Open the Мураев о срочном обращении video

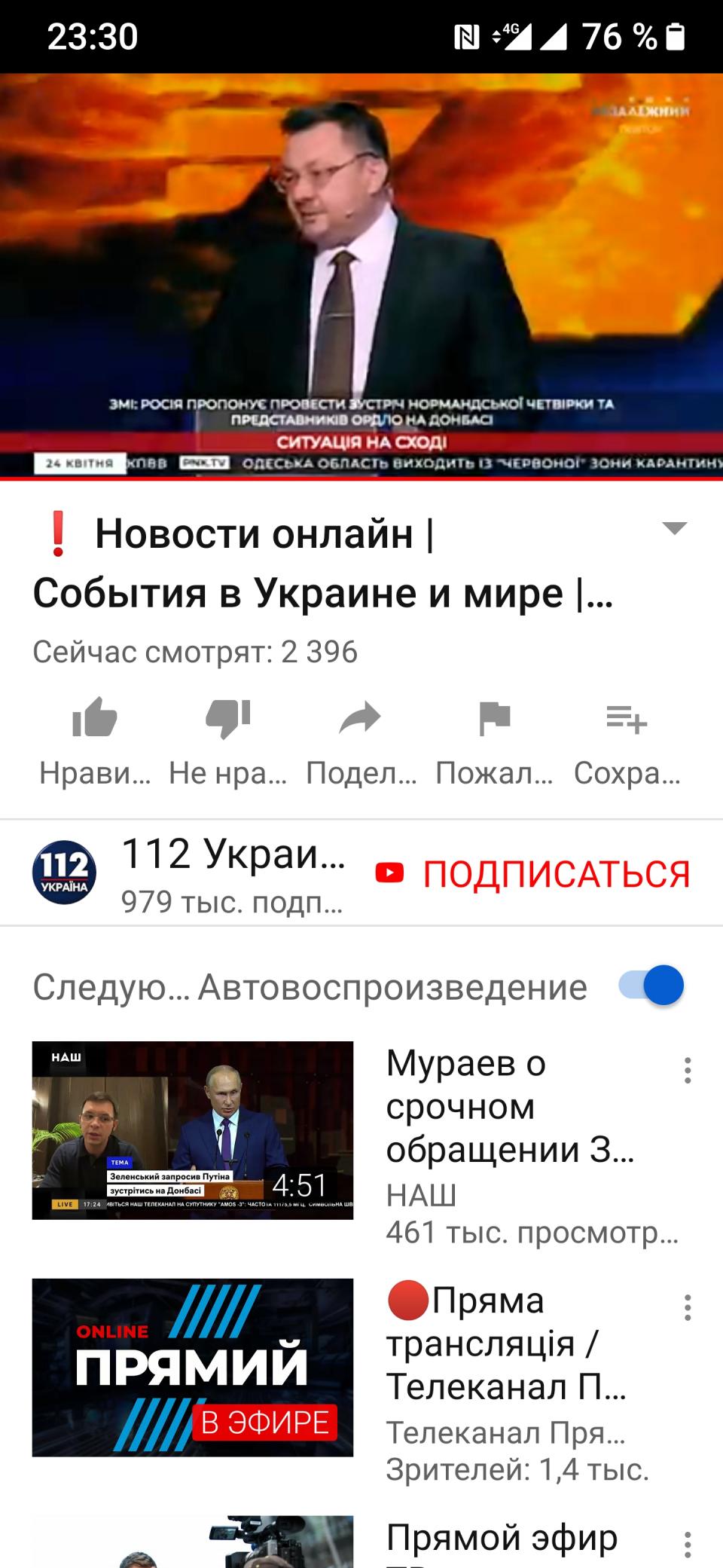(192, 1130)
